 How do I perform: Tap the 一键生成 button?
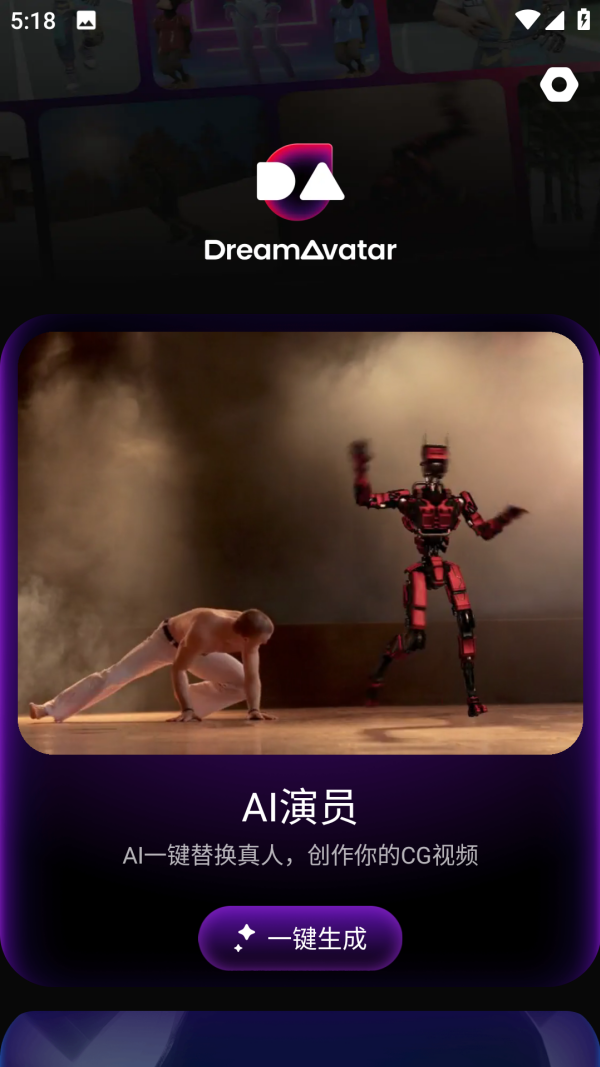300,938
